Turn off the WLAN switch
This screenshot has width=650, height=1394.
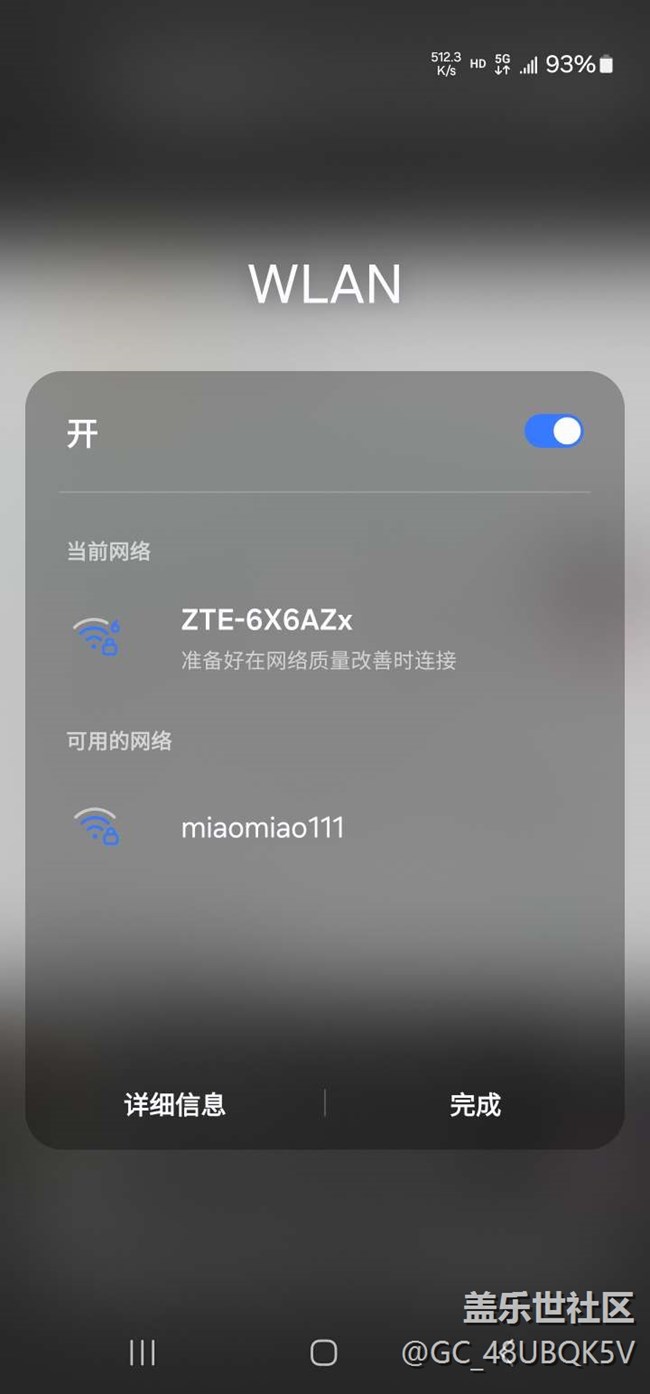pos(553,431)
